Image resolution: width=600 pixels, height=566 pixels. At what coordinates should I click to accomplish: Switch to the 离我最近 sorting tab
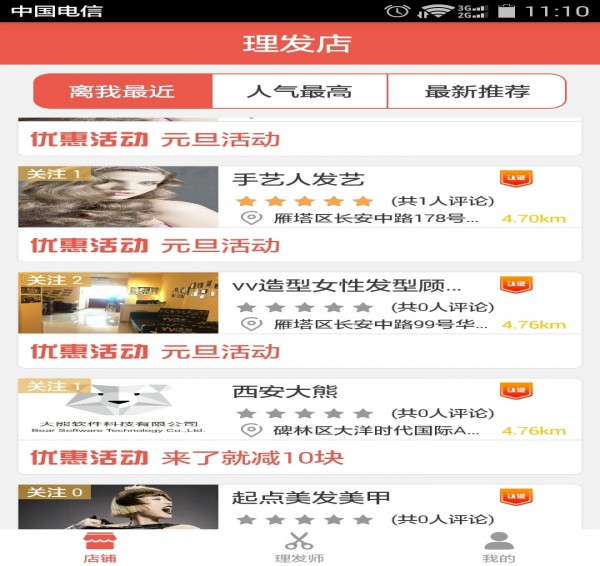[122, 91]
